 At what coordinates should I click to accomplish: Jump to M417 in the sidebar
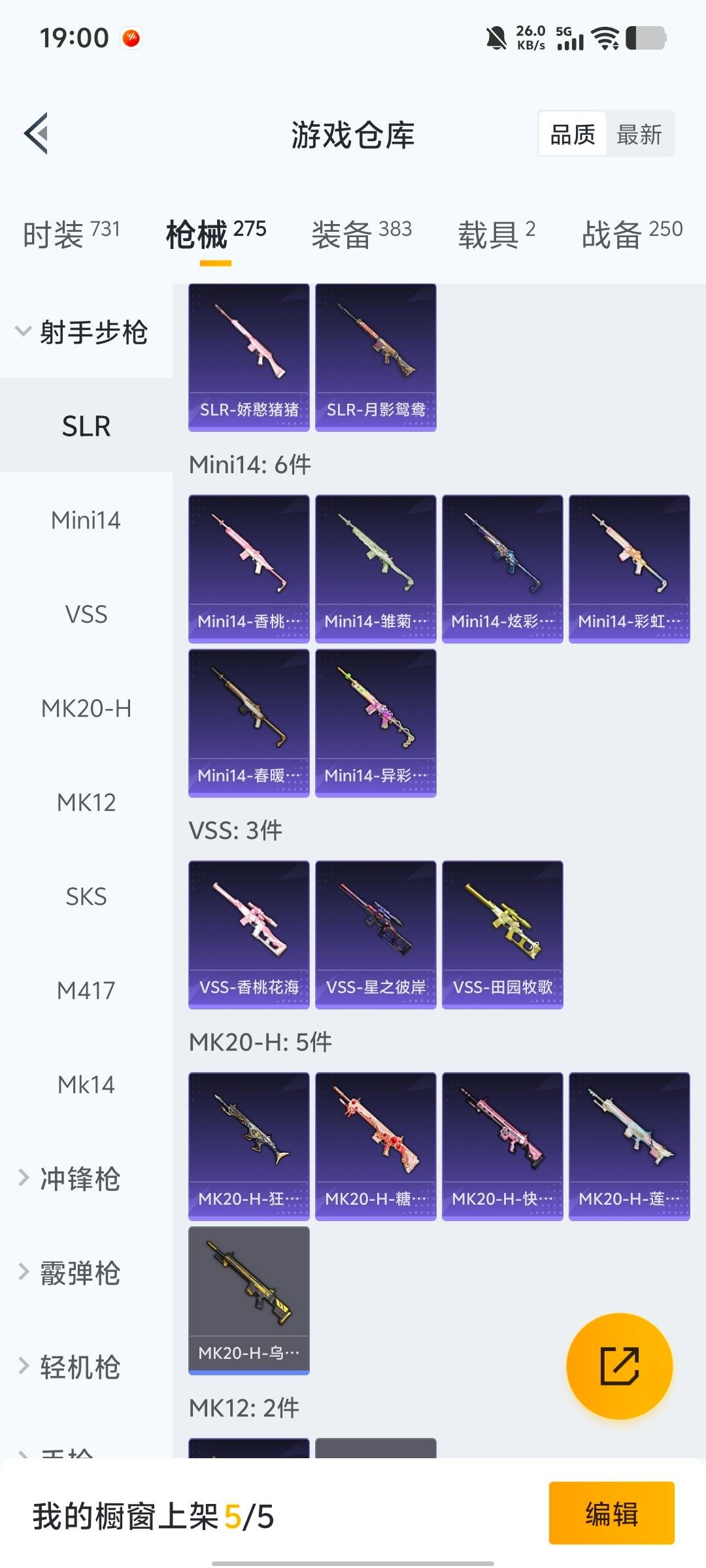[x=86, y=991]
